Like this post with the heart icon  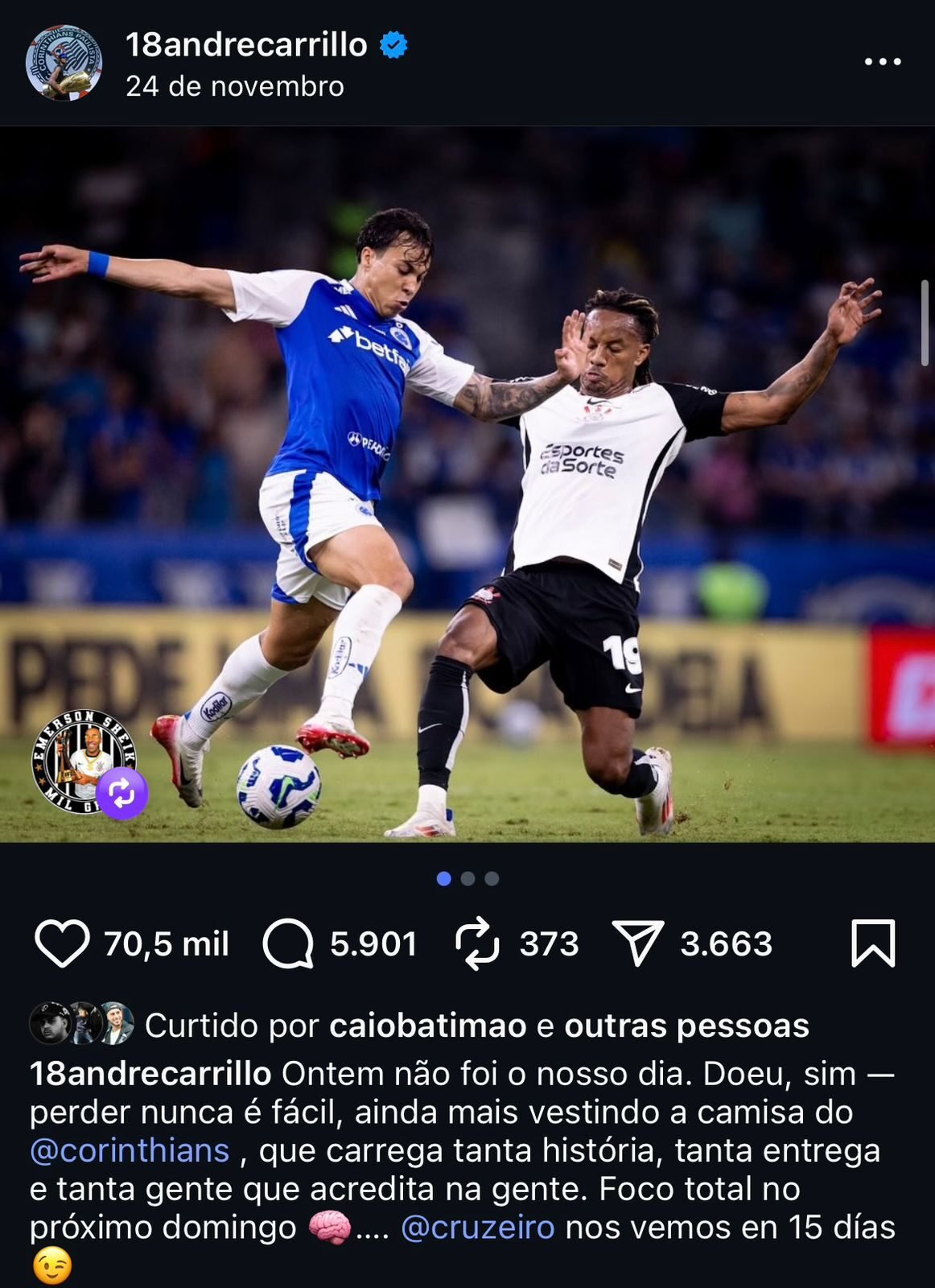62,943
